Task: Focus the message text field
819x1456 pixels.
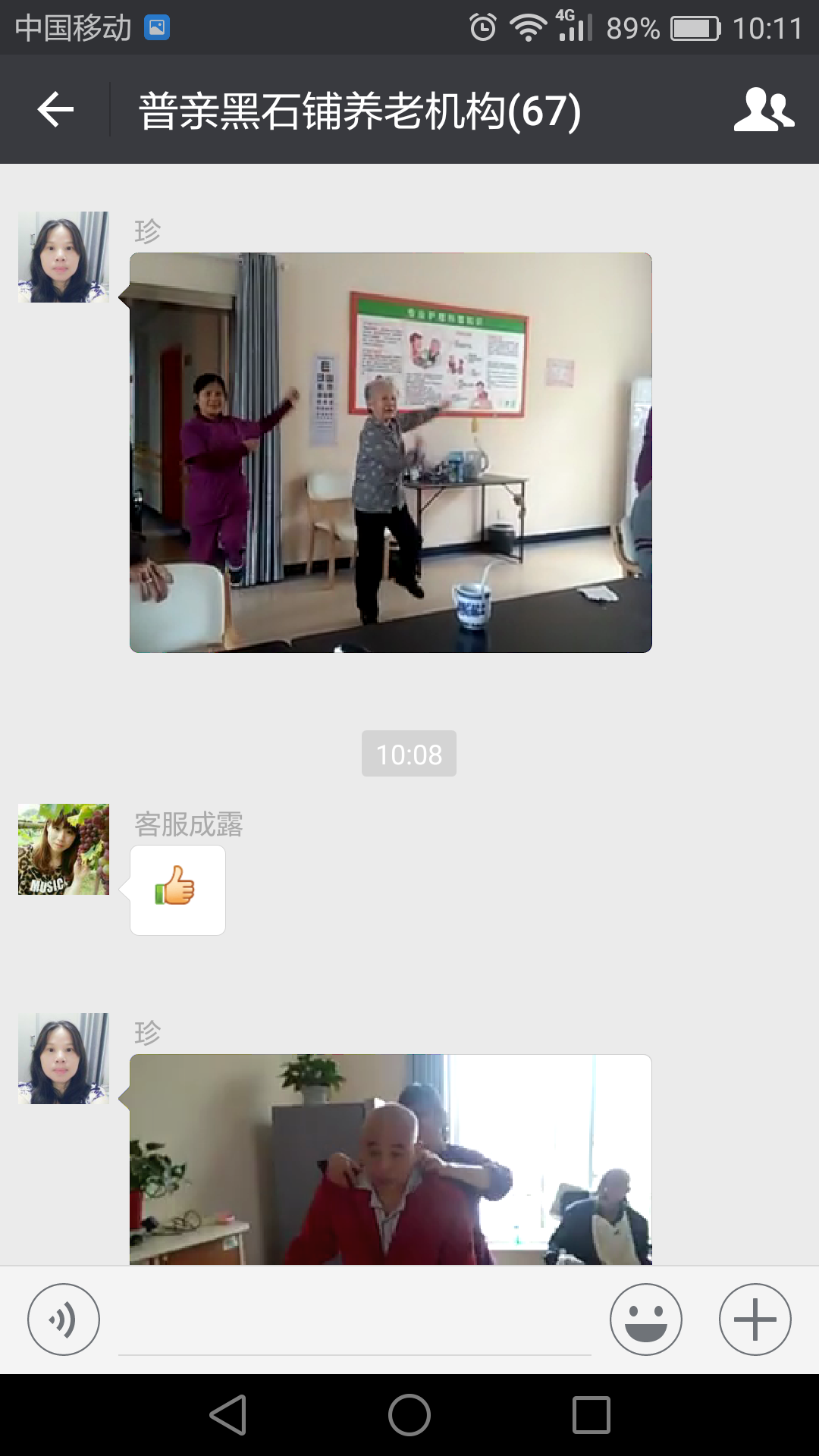Action: pos(355,1323)
